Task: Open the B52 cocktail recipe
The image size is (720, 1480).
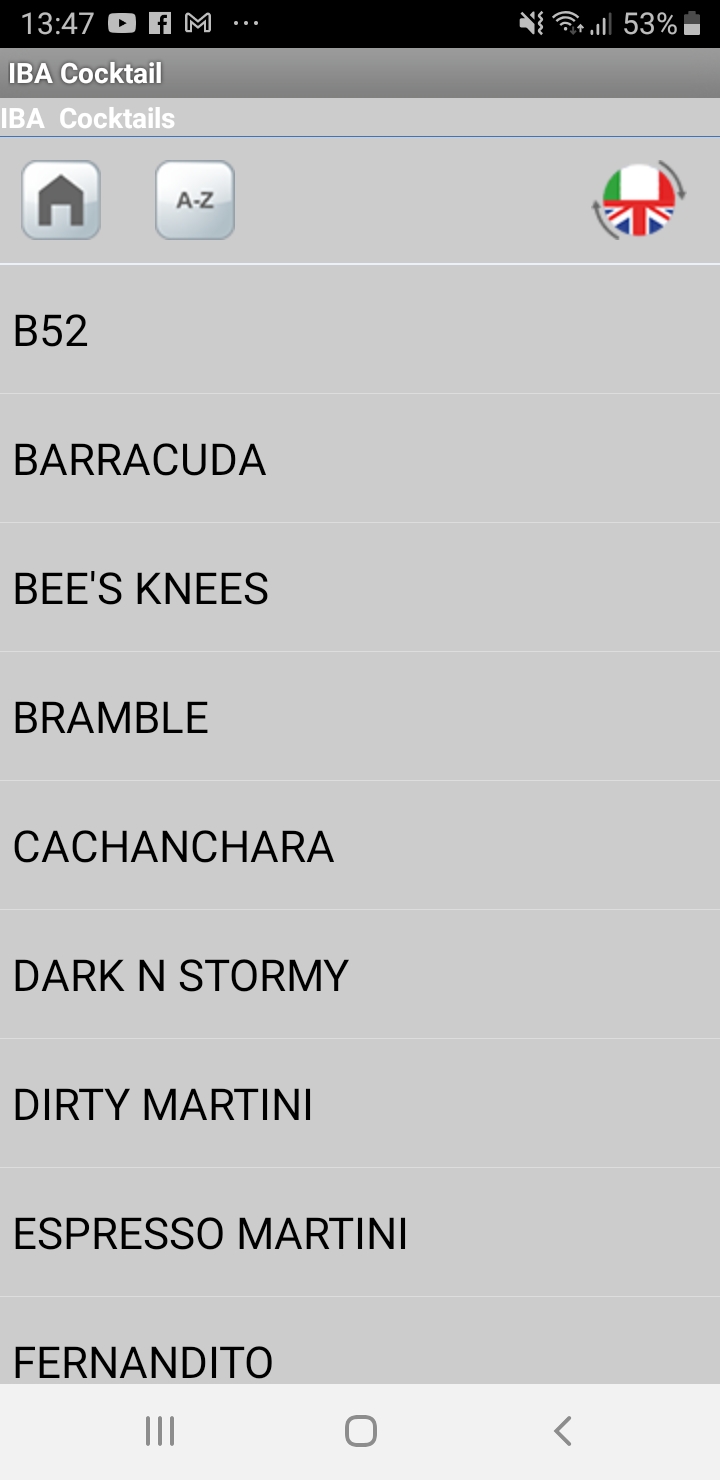Action: coord(360,331)
